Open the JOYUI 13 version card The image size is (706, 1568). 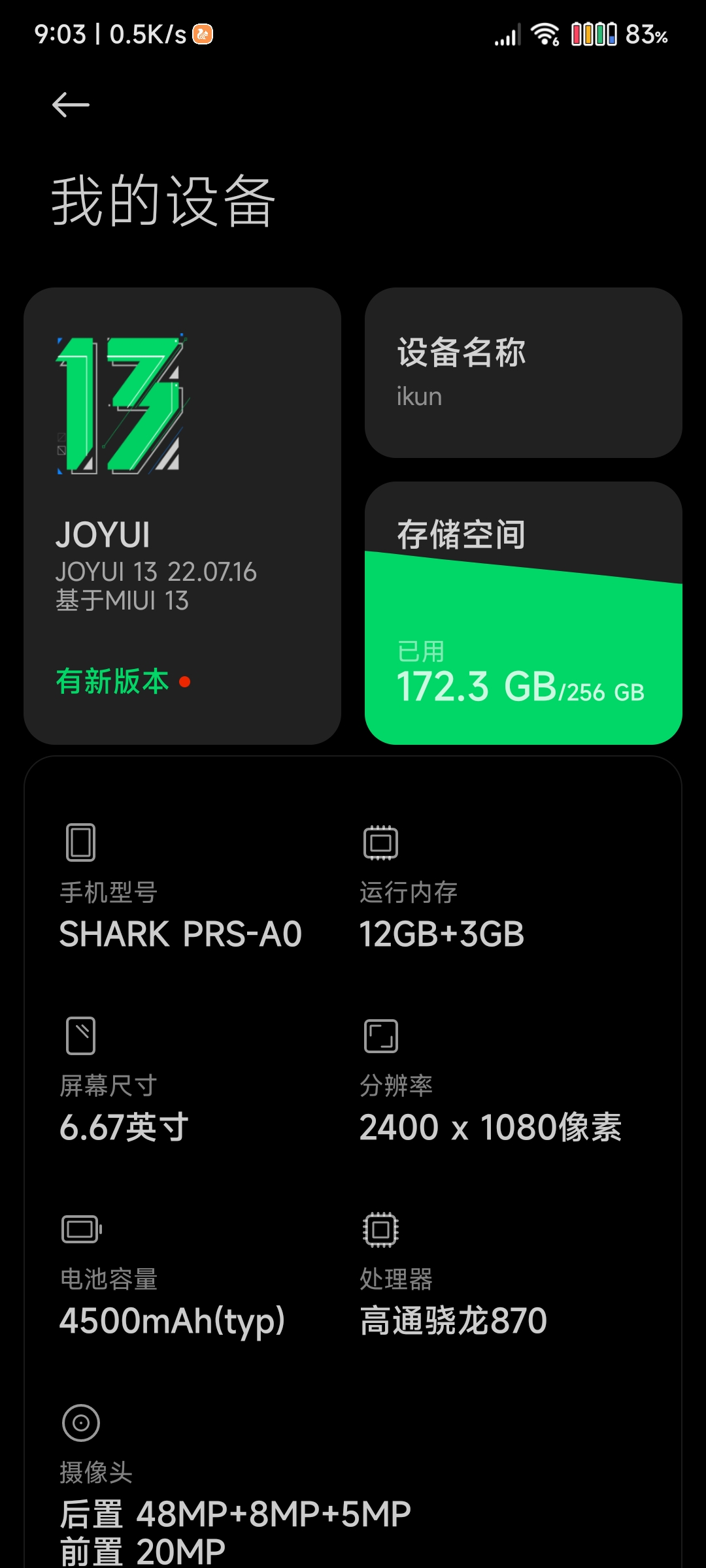click(x=182, y=515)
